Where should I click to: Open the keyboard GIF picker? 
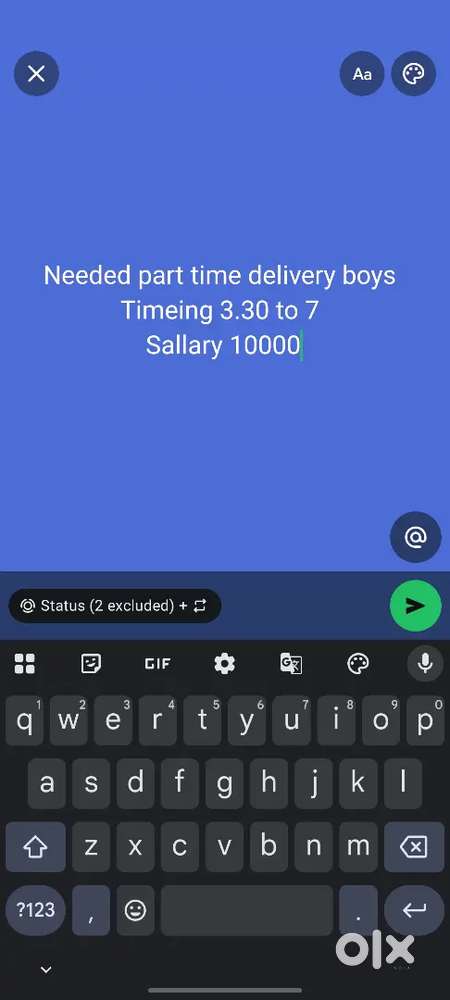point(157,664)
